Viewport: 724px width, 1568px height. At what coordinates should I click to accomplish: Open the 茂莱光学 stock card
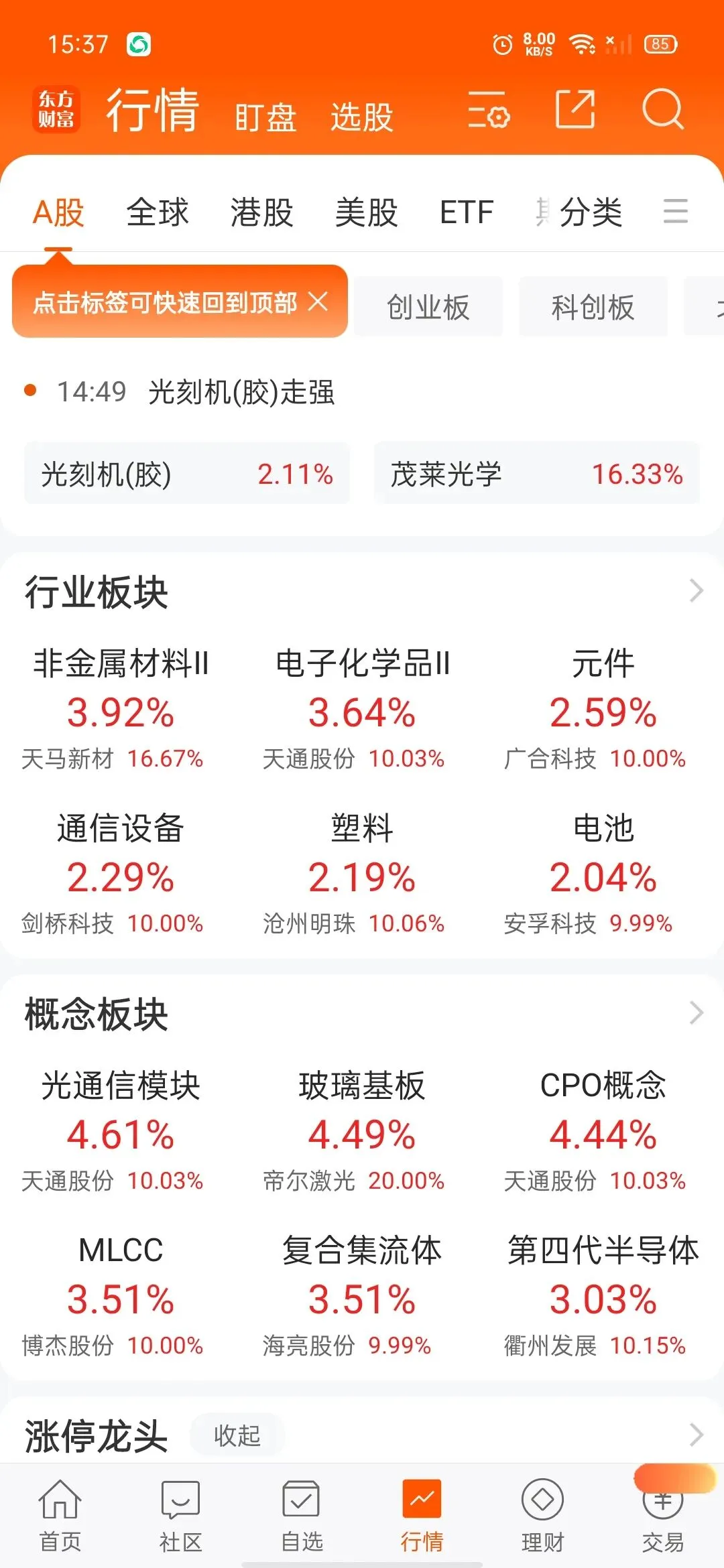coord(536,474)
